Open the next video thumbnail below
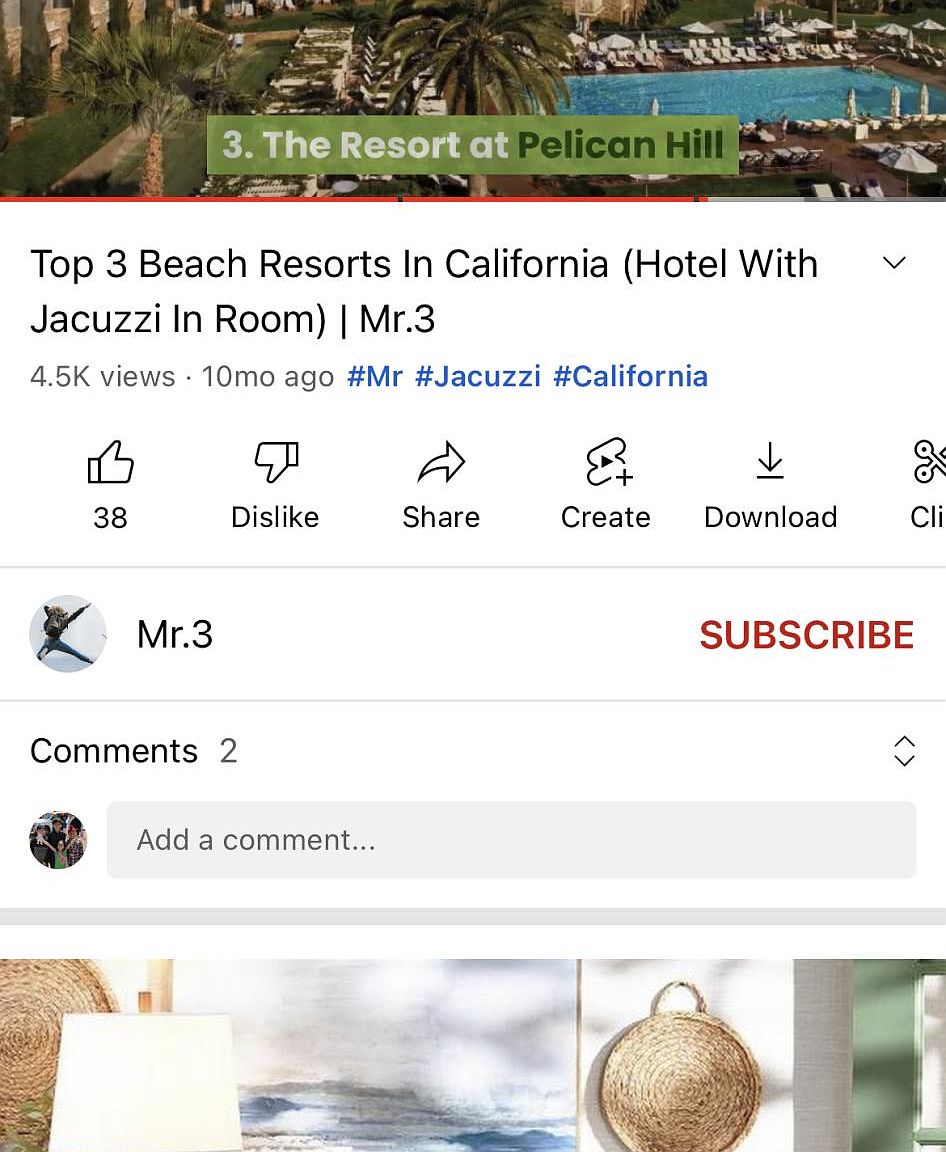946x1152 pixels. [473, 1055]
